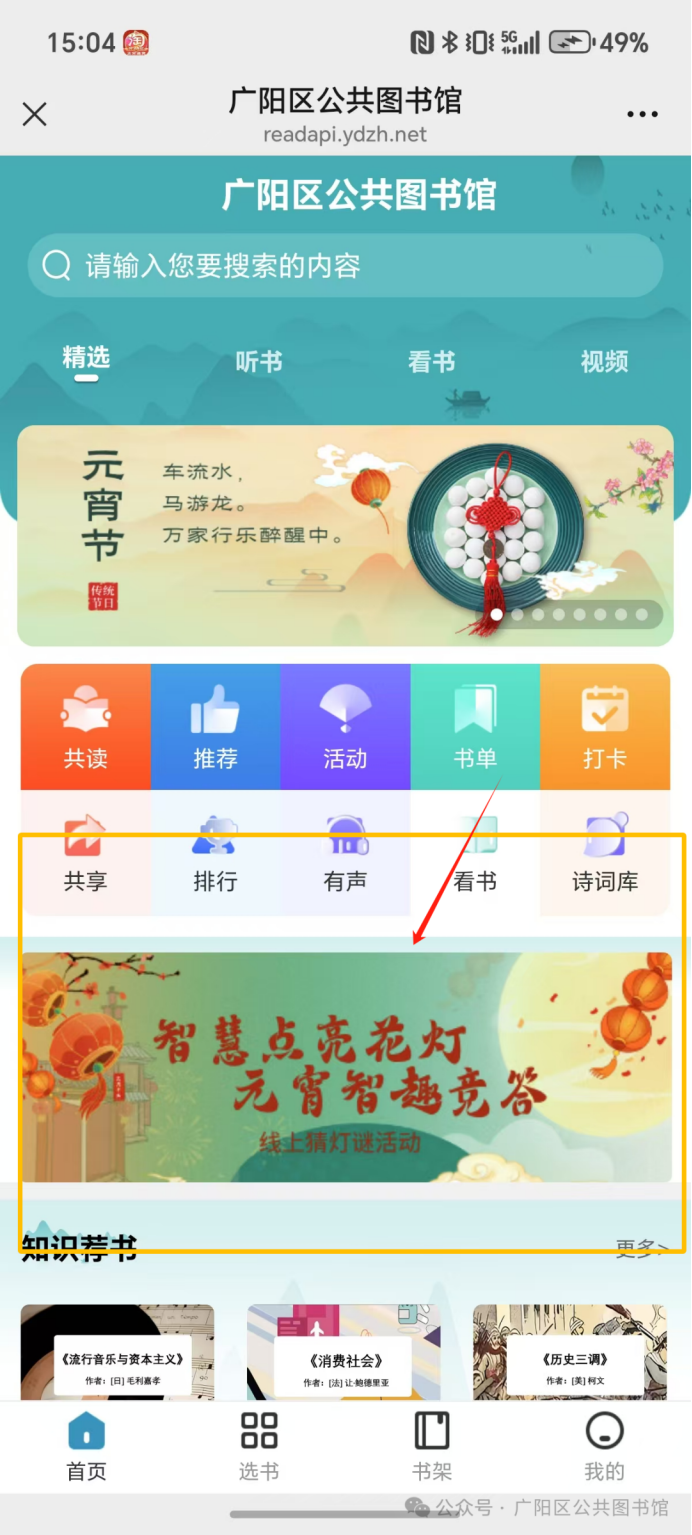Open the 共读 tile
This screenshot has height=1535, width=692.
(x=86, y=728)
